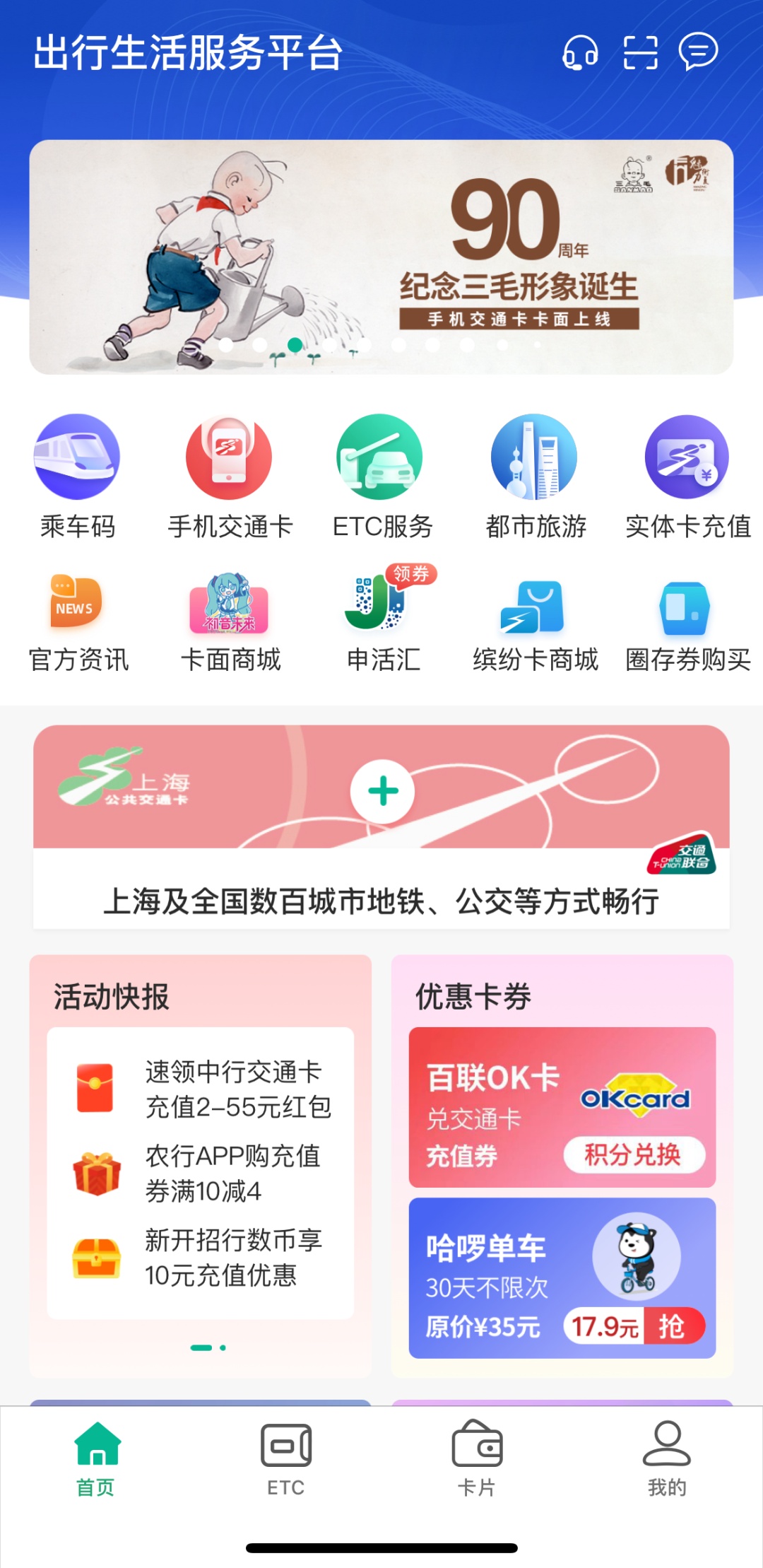
Task: Open 速领中行交通卡充值红包 activity
Action: pos(201,1089)
